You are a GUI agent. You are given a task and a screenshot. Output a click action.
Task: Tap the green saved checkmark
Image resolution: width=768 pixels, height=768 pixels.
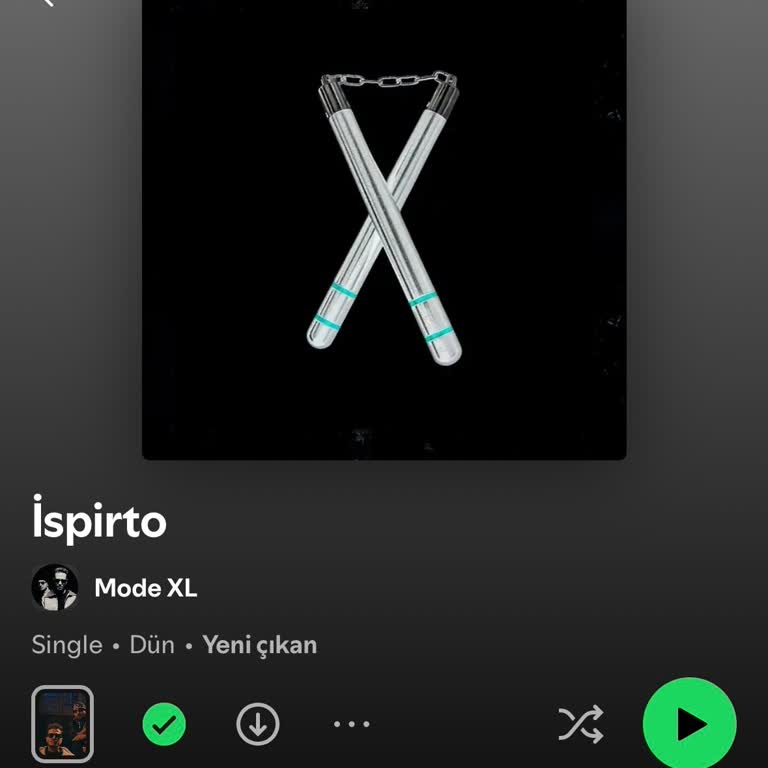coord(164,724)
